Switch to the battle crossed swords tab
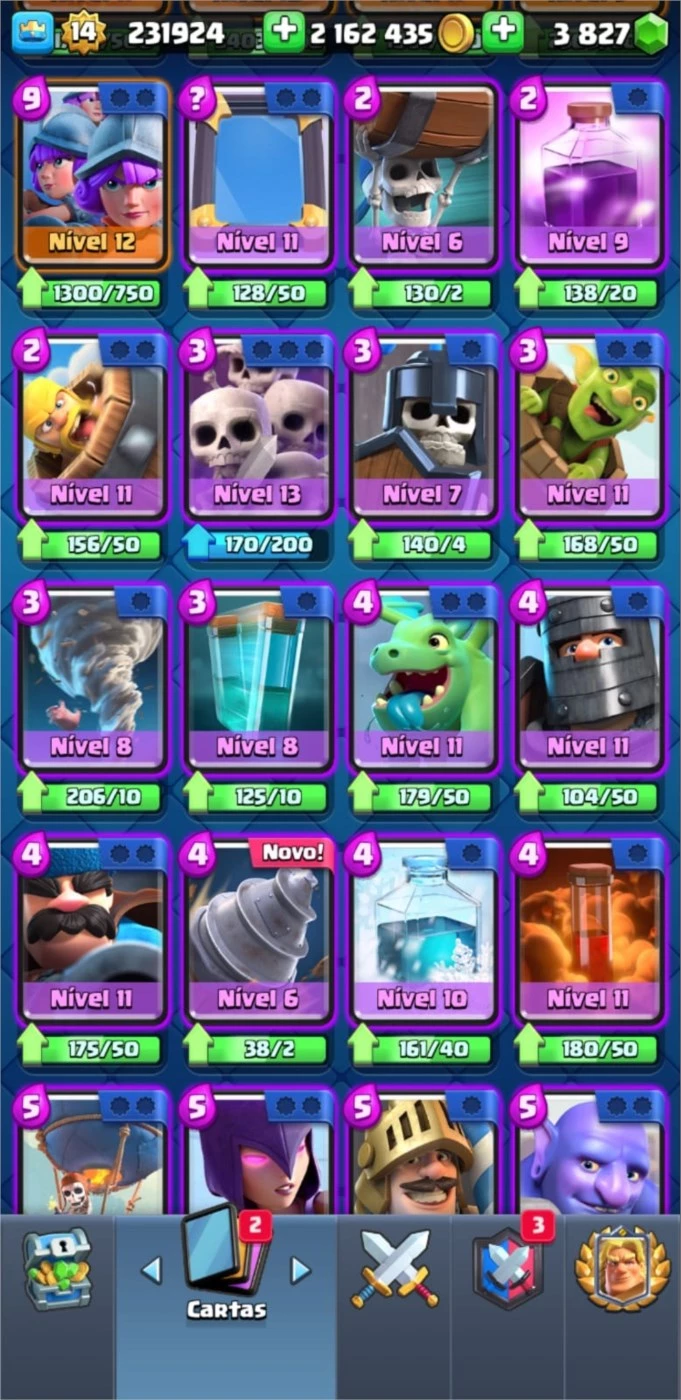This screenshot has width=681, height=1400. click(394, 1270)
